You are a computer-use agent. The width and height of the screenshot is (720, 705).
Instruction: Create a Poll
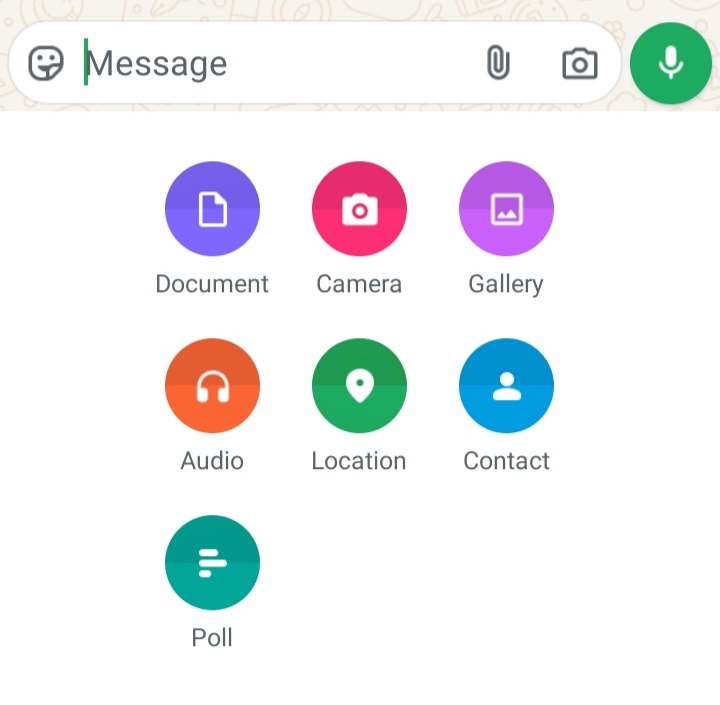click(212, 563)
